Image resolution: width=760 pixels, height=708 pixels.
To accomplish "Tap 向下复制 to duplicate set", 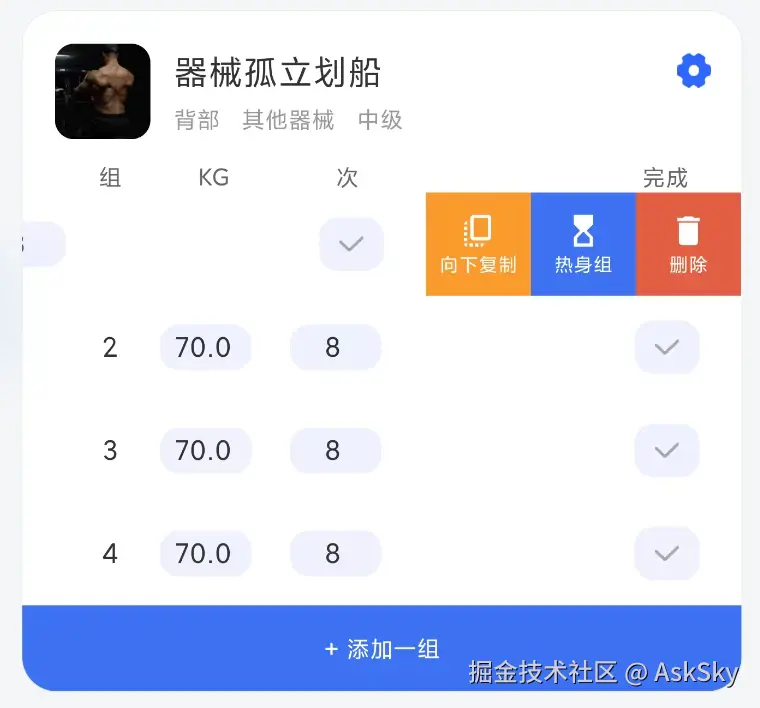I will tap(478, 244).
